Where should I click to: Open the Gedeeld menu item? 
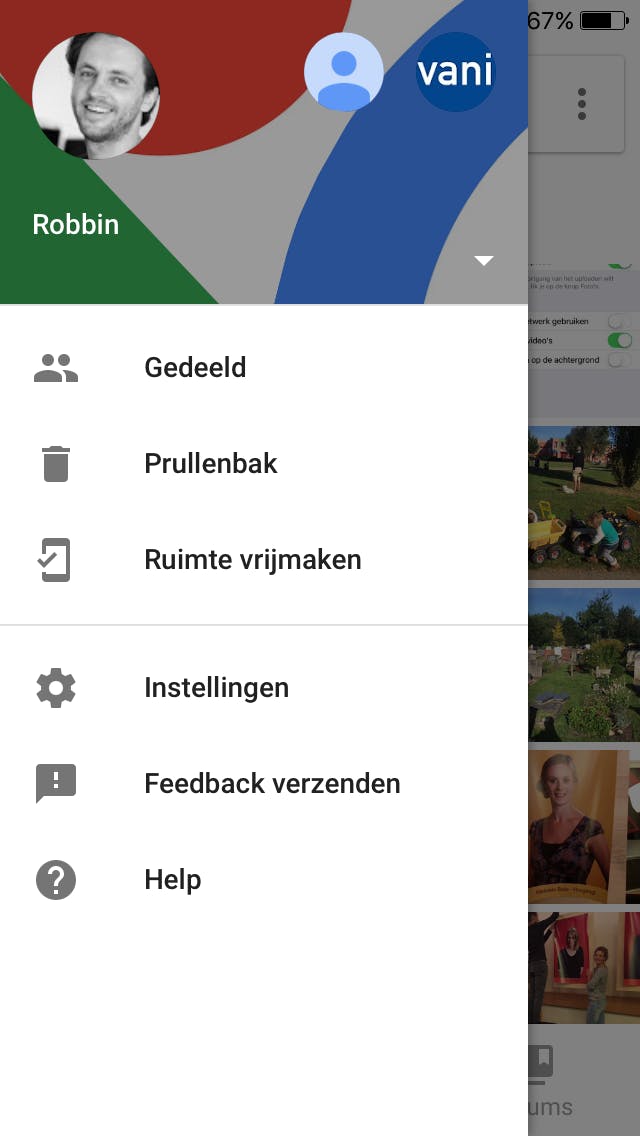click(x=195, y=367)
